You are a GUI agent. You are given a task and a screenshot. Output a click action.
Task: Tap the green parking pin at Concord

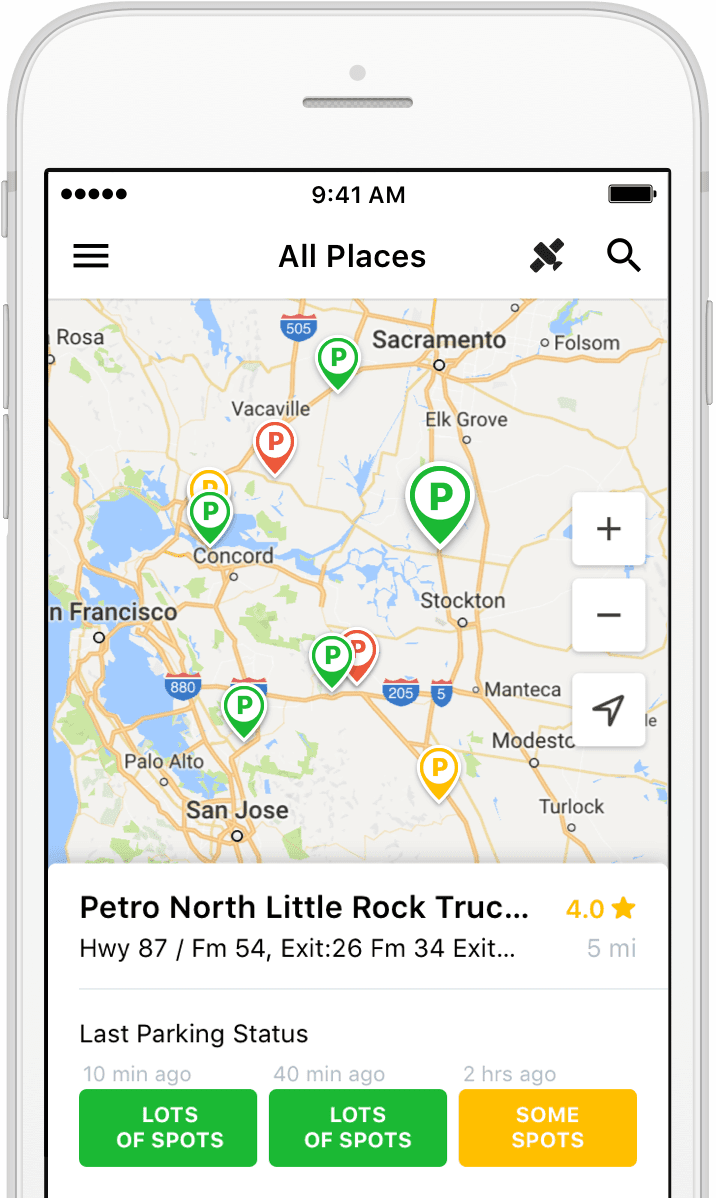click(x=210, y=518)
